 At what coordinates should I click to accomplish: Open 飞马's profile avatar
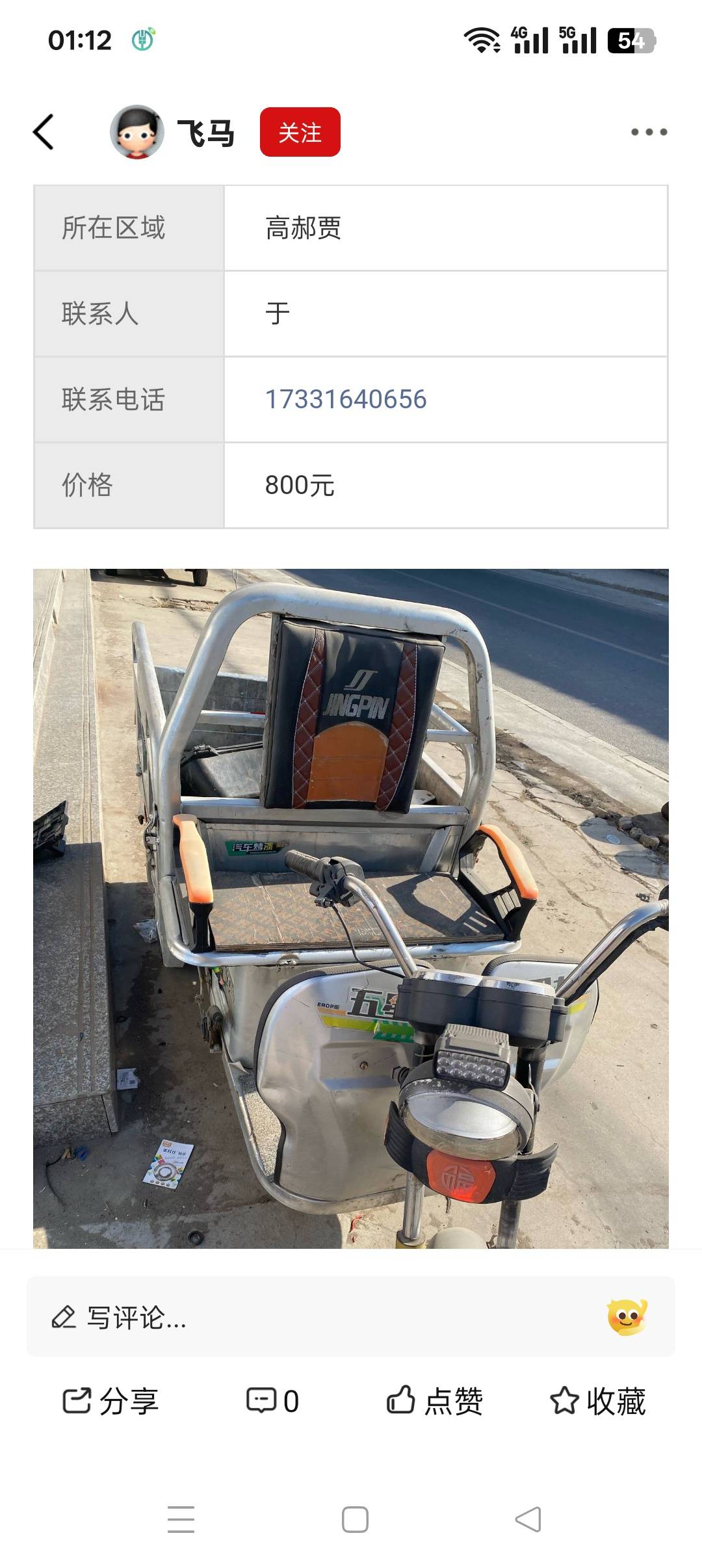point(136,132)
